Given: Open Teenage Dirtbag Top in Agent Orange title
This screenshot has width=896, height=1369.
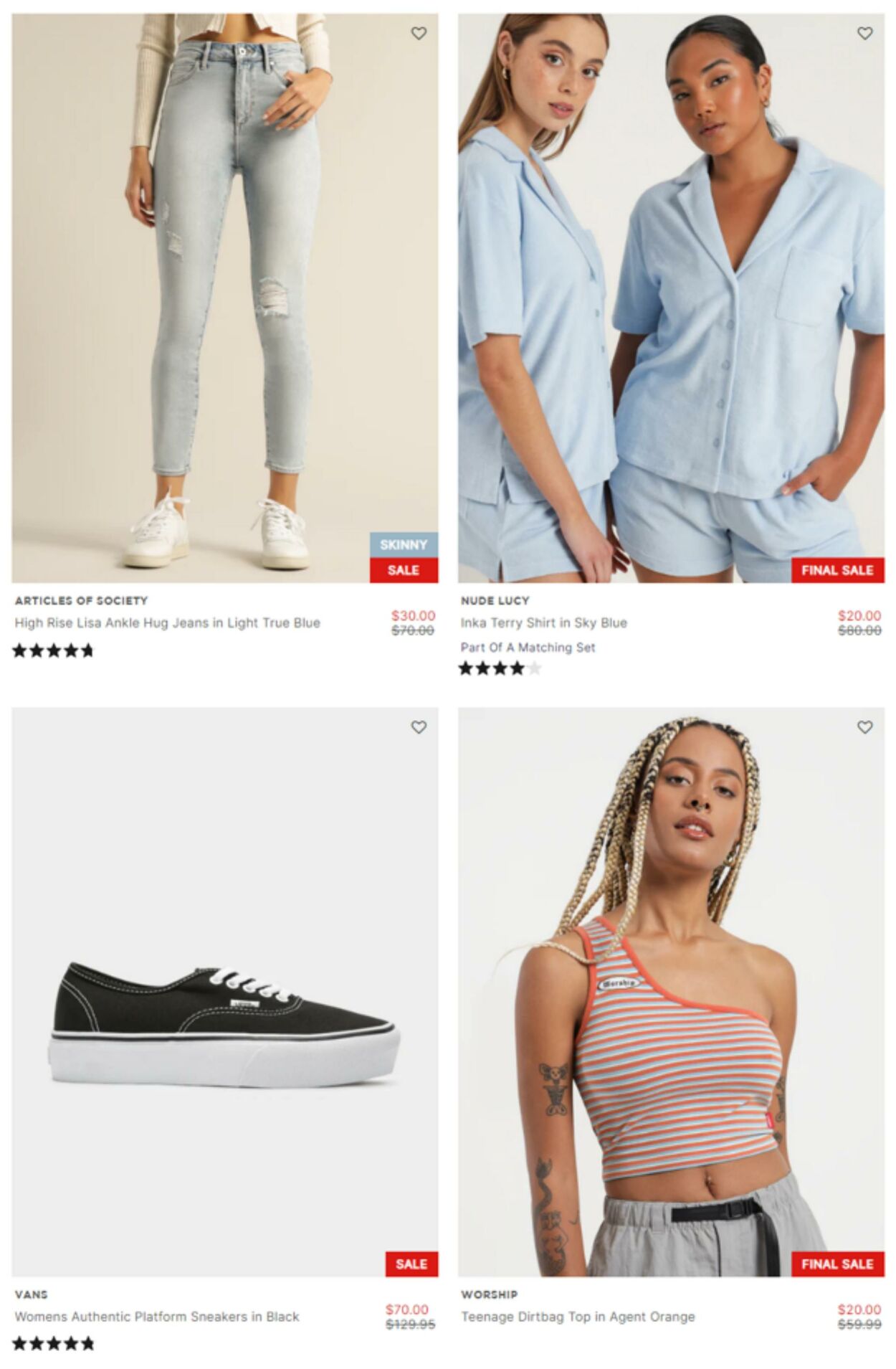Looking at the screenshot, I should pos(578,1317).
